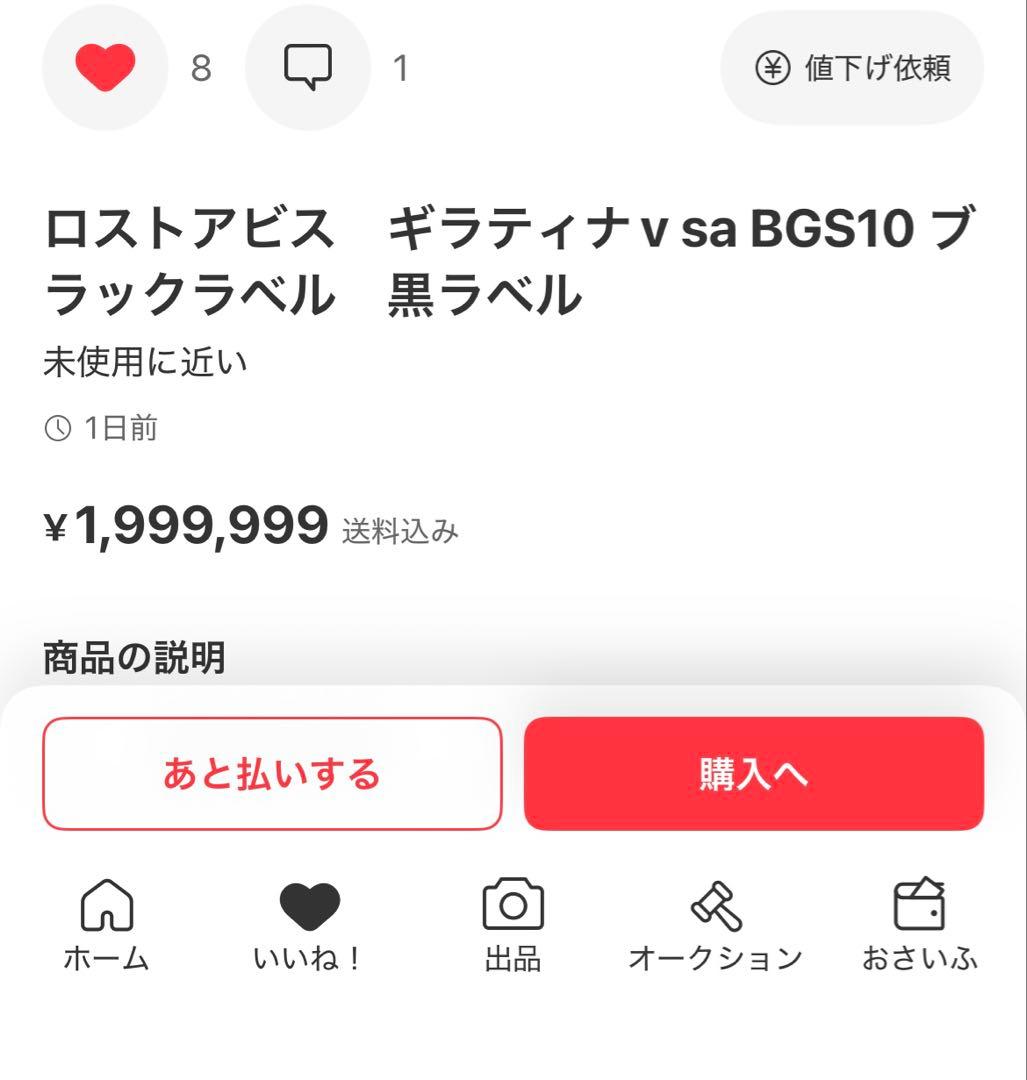This screenshot has width=1027, height=1080.
Task: Switch to the おさいふ tab
Action: tap(917, 925)
